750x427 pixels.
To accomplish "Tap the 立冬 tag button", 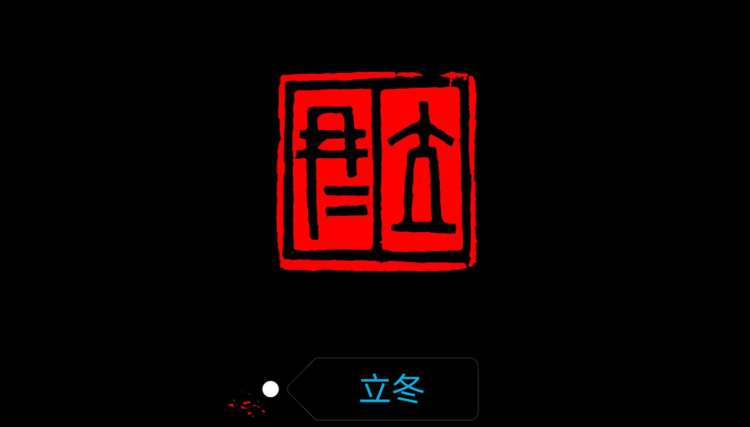I will [x=391, y=389].
